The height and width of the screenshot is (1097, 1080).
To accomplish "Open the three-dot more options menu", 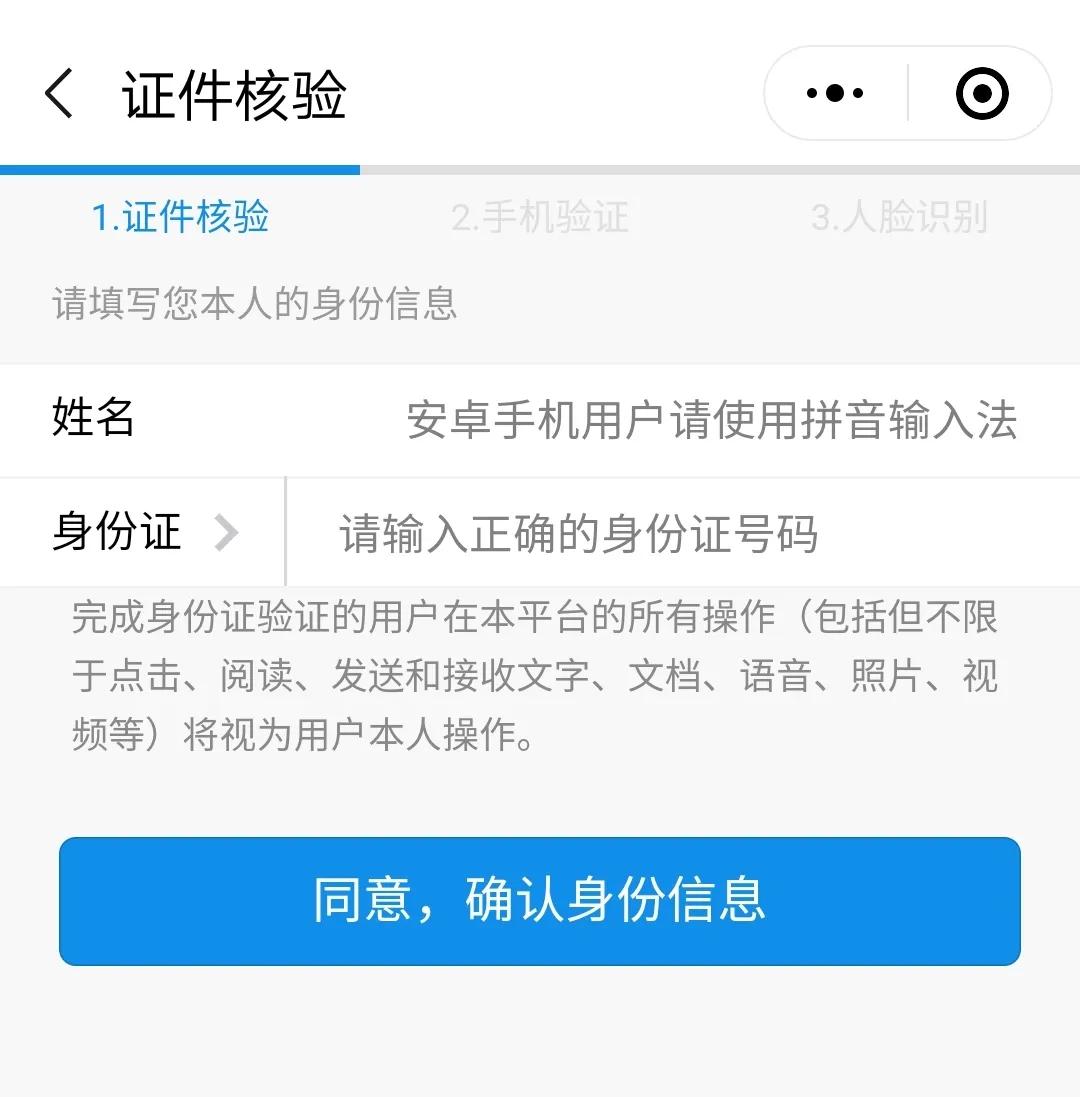I will 833,92.
